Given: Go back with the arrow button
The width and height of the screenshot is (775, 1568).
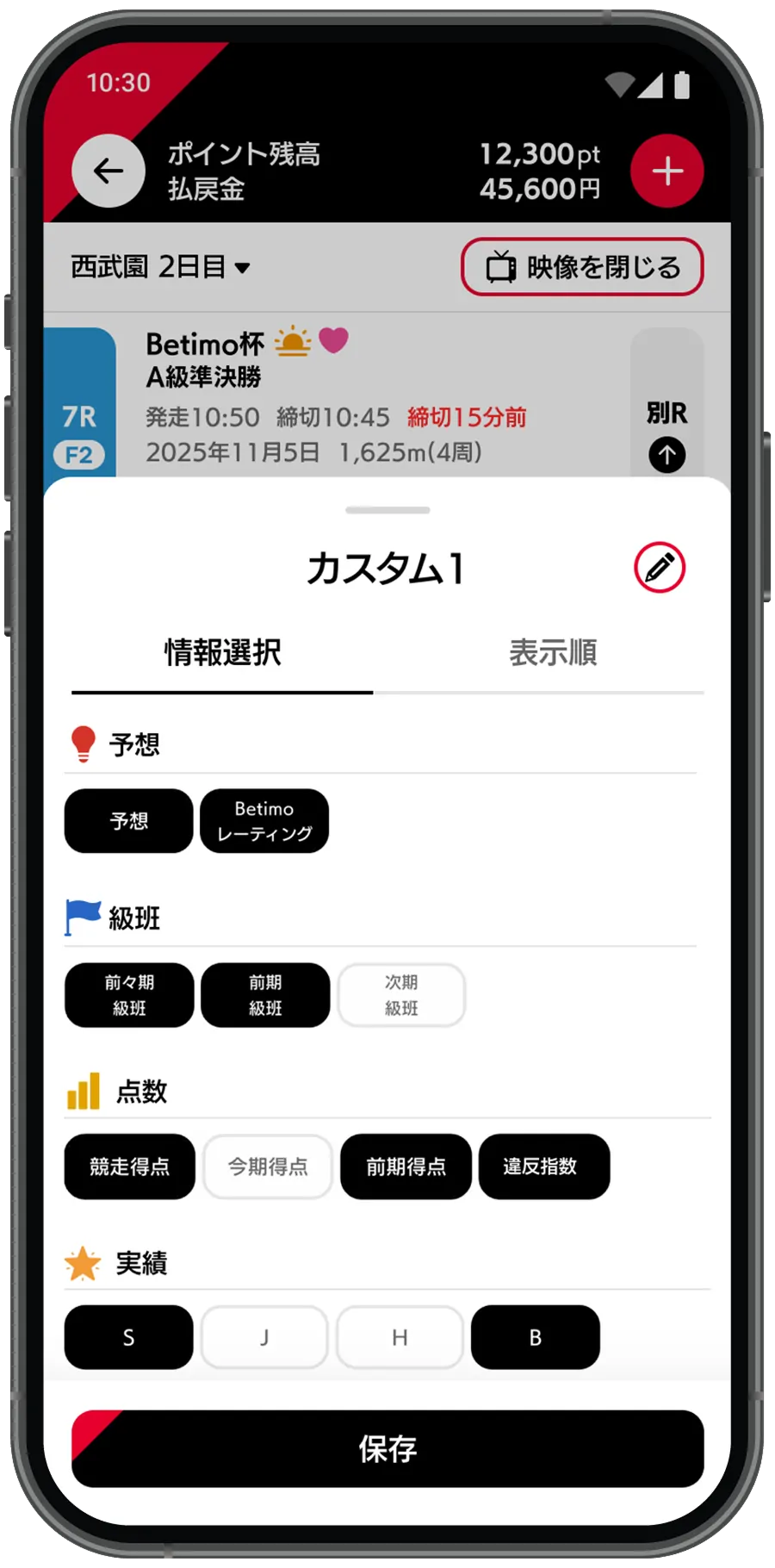Looking at the screenshot, I should click(x=108, y=171).
